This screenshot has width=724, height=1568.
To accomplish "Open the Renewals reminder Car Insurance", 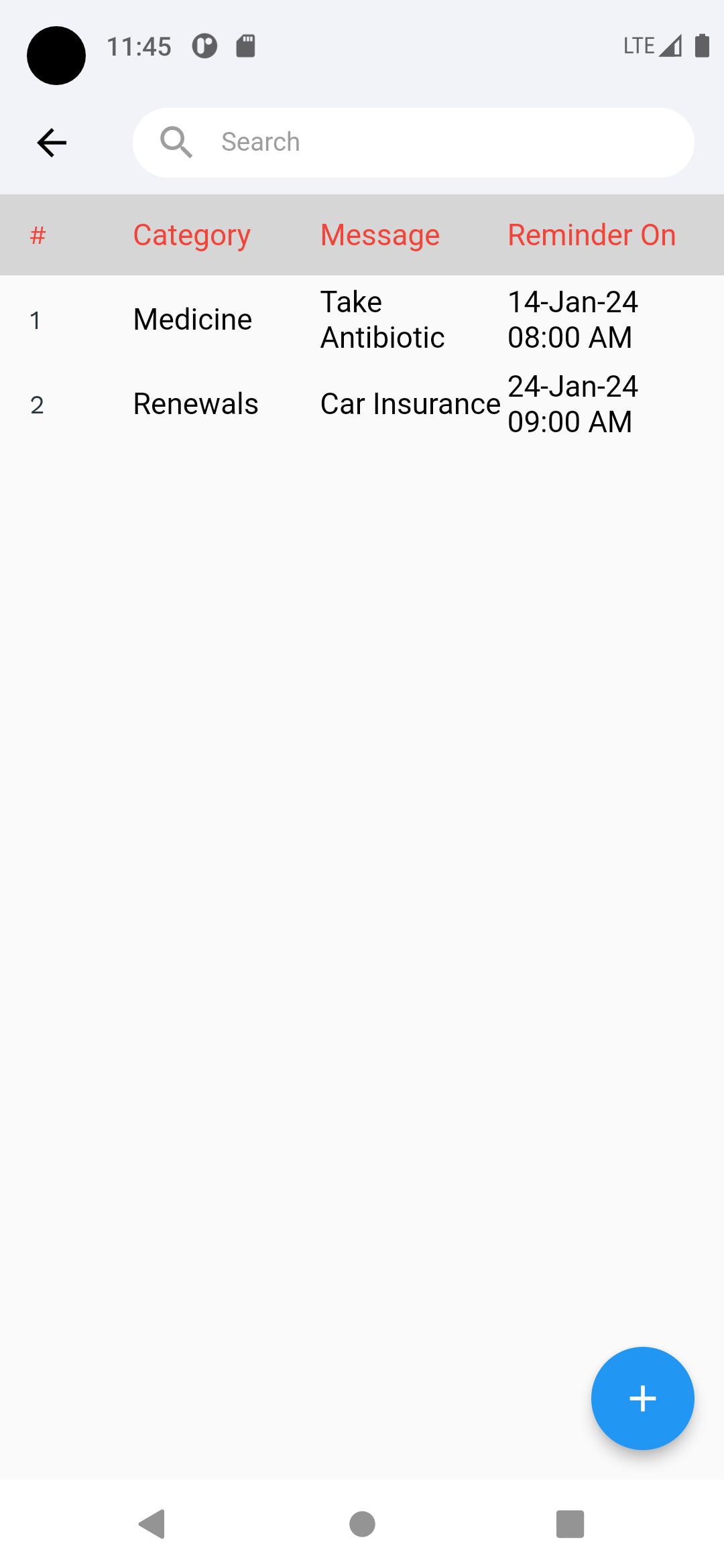I will coord(362,404).
